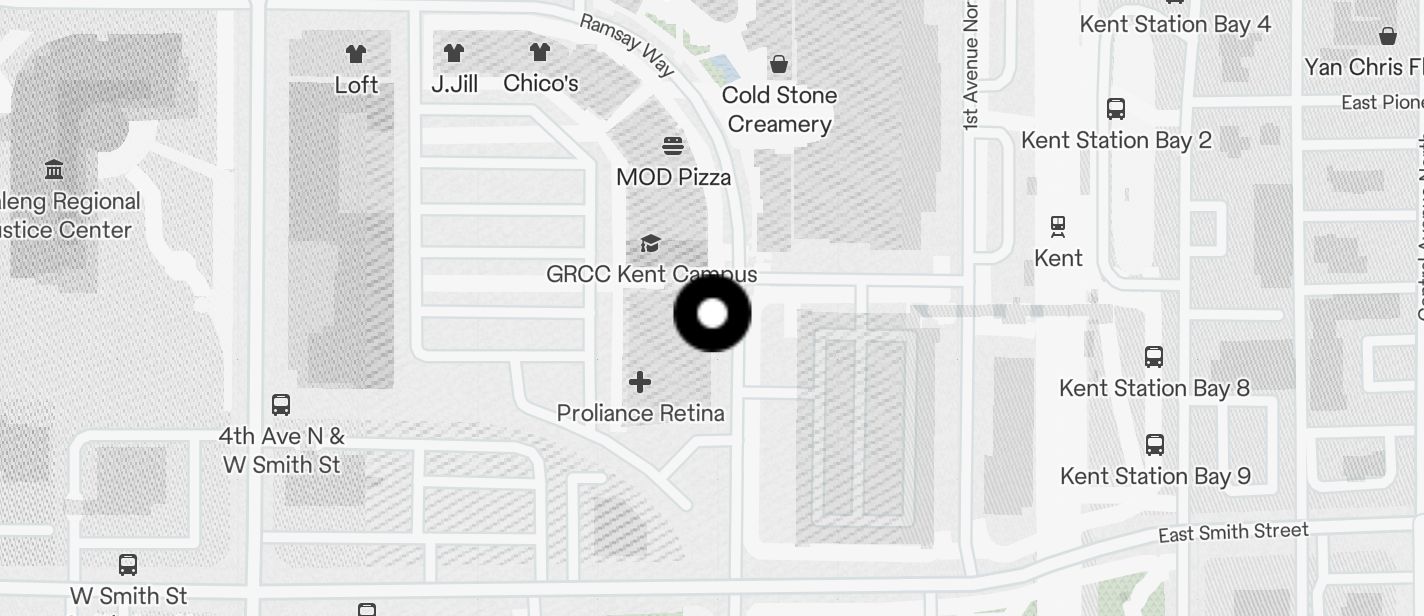Screen dimensions: 1424x616
Task: Open the W Smith St bus stop
Action: click(128, 565)
